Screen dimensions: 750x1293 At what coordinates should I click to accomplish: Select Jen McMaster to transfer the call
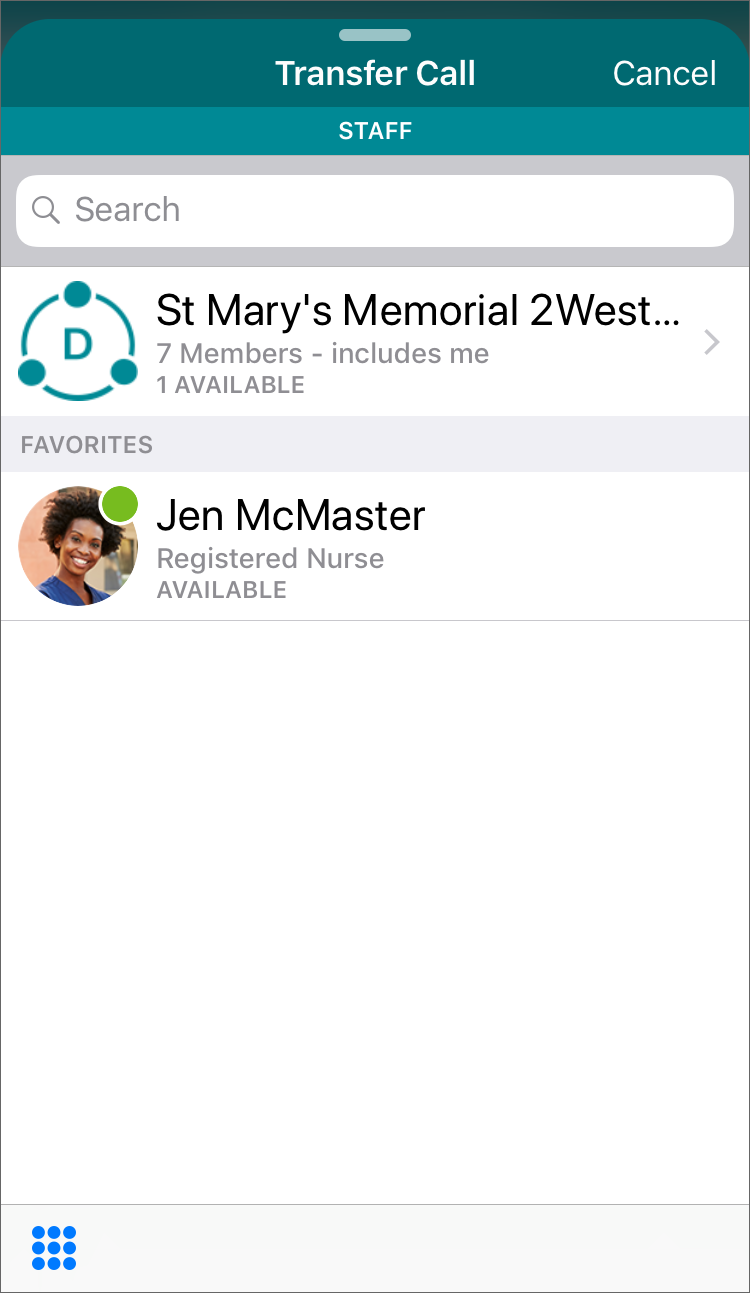(375, 546)
